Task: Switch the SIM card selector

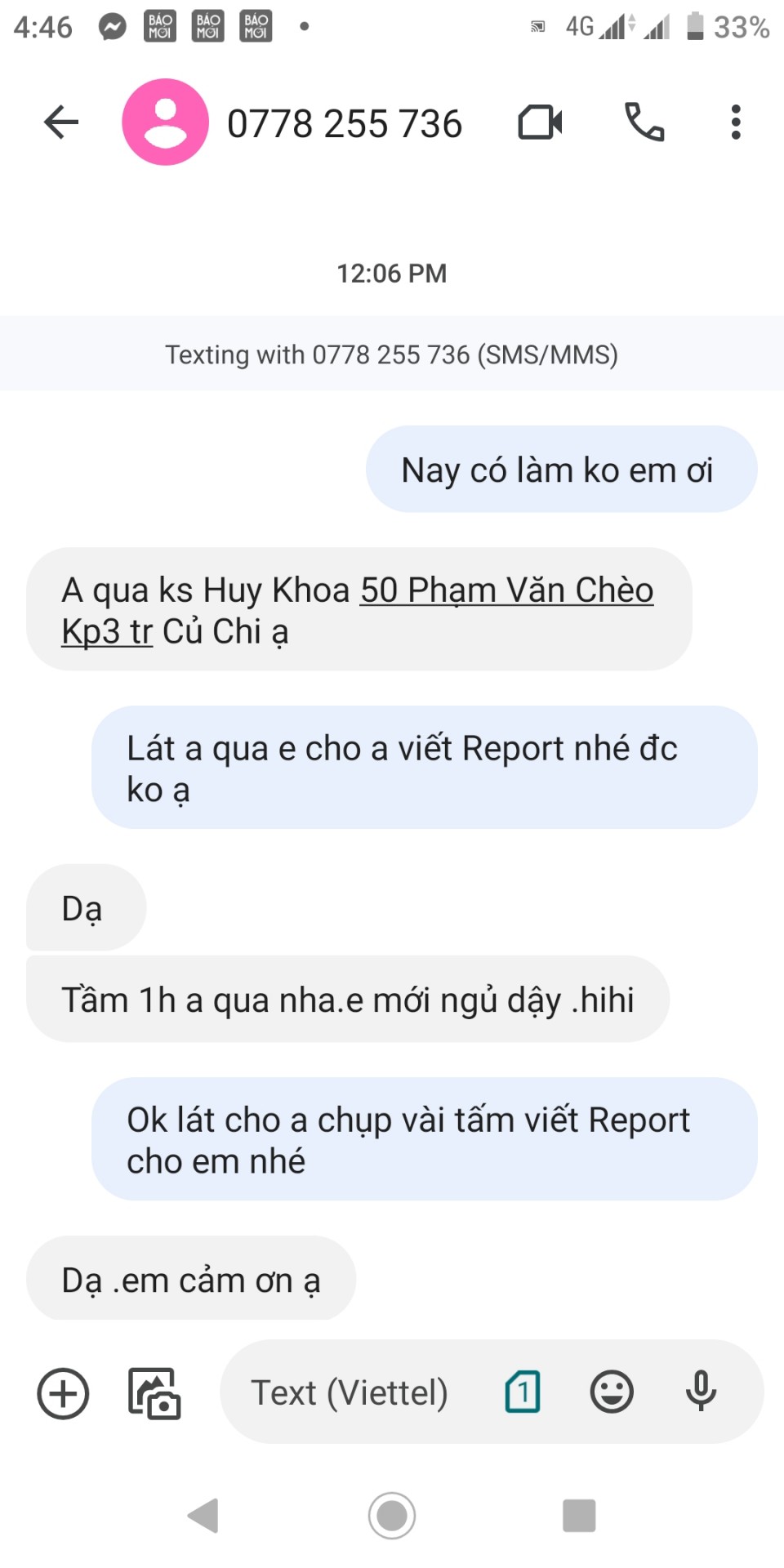Action: pos(523,1392)
